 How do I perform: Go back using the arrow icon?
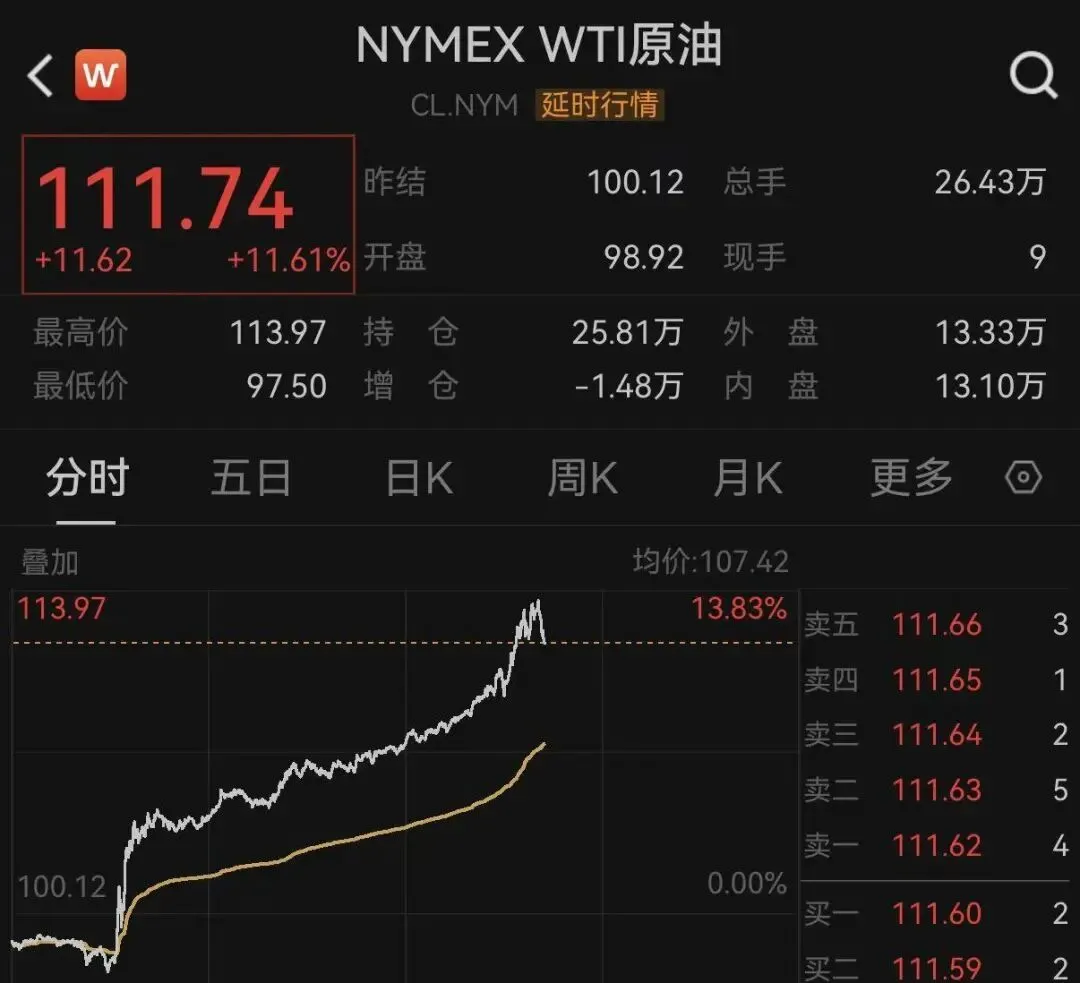pos(40,76)
